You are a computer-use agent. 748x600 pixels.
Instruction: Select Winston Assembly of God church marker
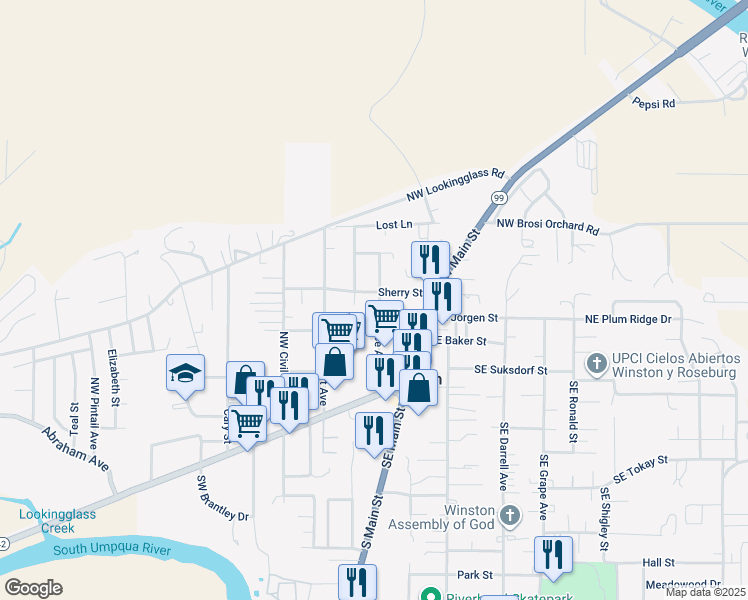click(510, 516)
